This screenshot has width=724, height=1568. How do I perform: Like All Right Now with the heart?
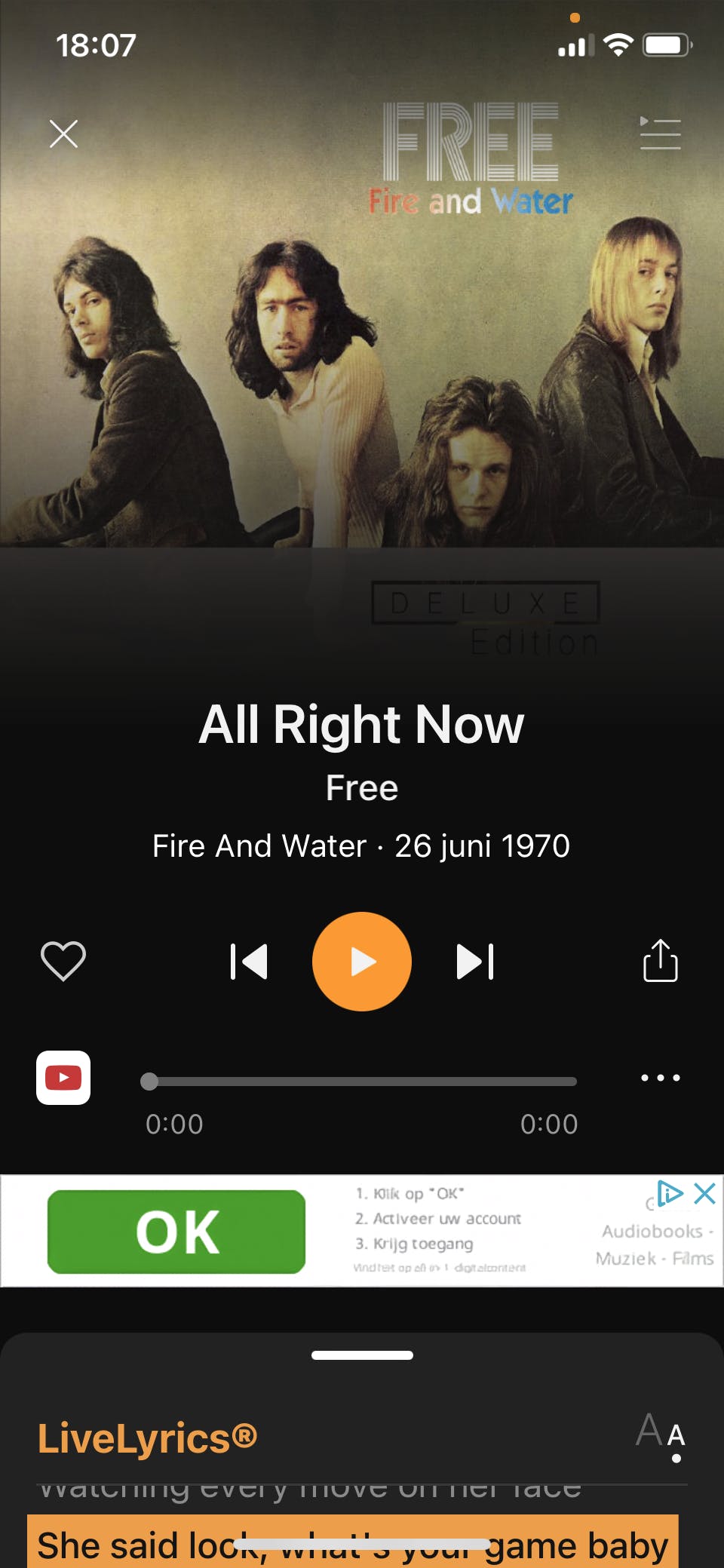click(63, 961)
